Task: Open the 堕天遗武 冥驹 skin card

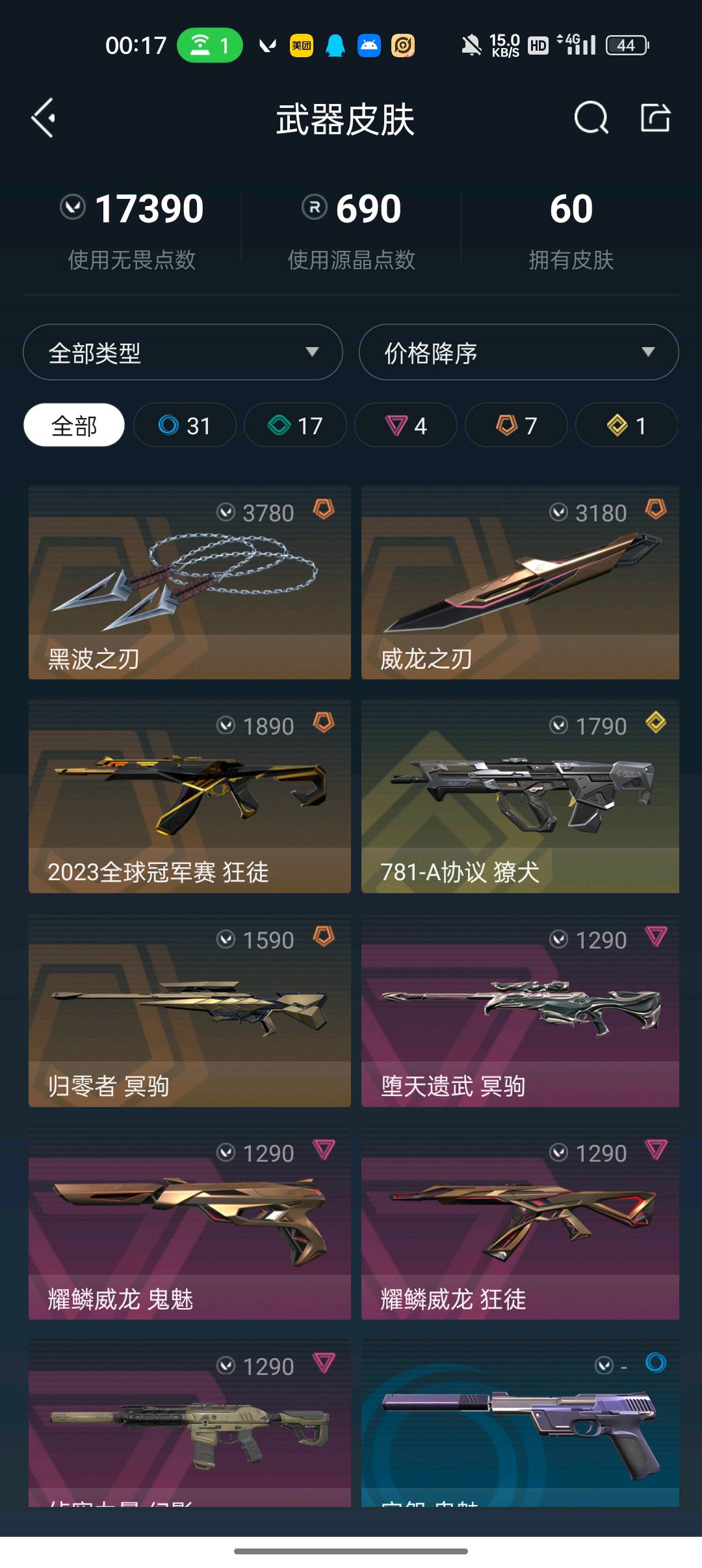Action: click(520, 1010)
